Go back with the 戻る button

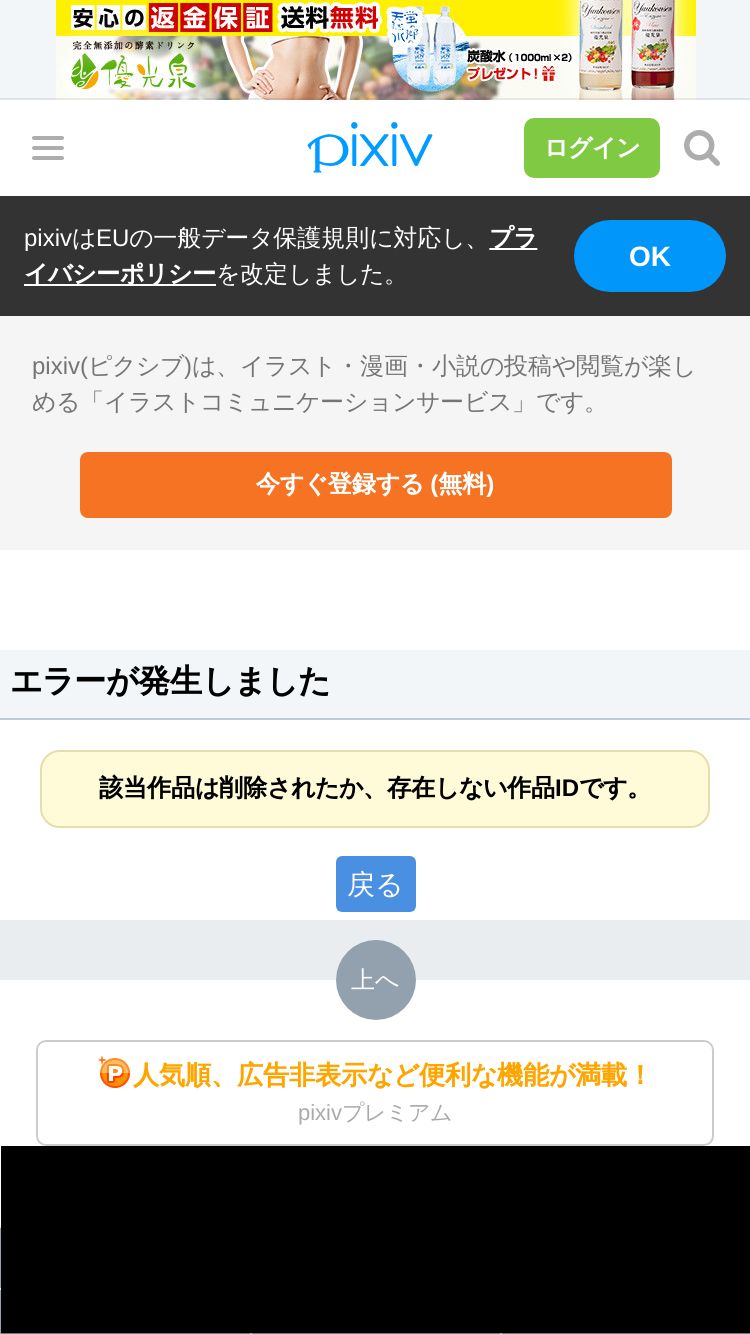coord(375,884)
